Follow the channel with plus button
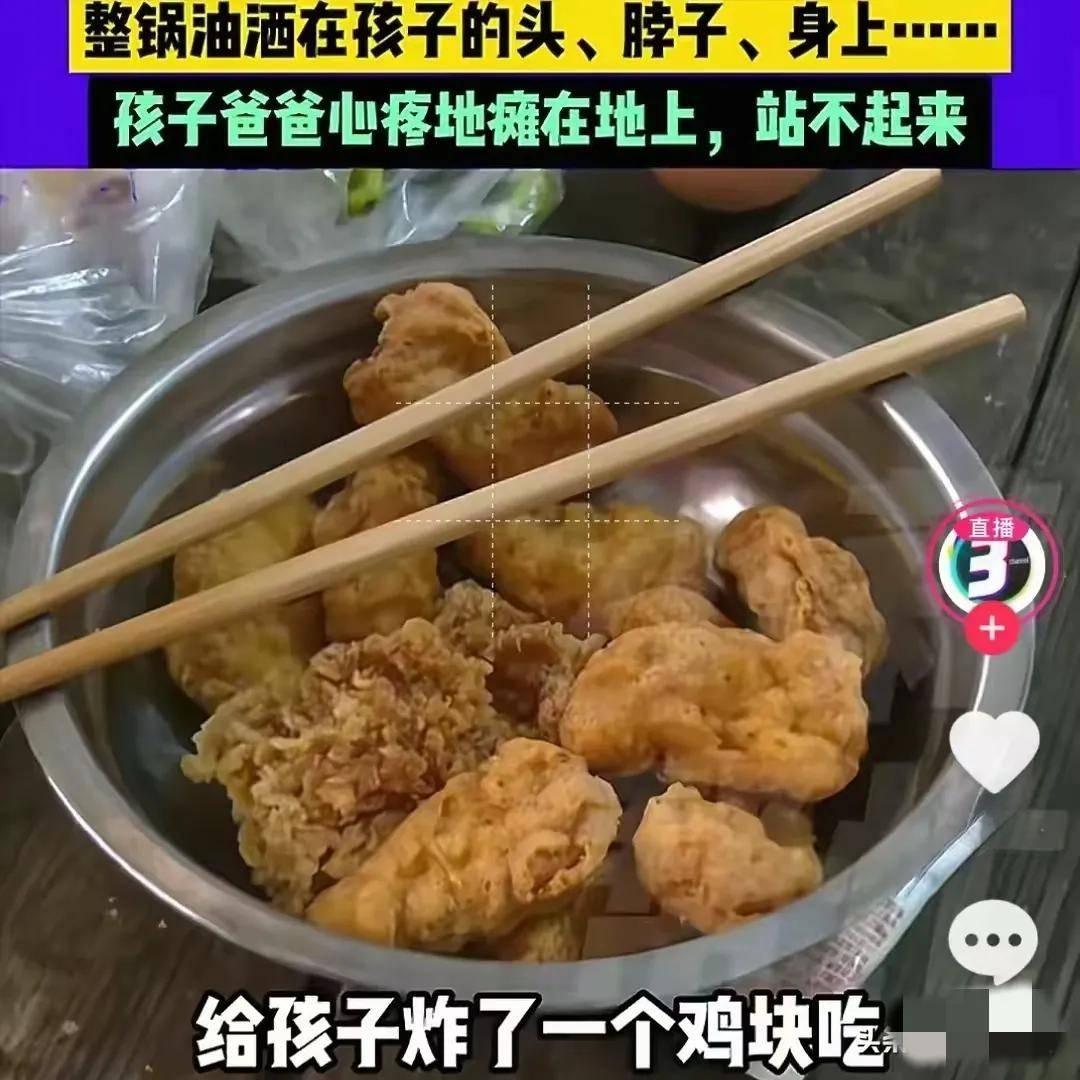Image resolution: width=1080 pixels, height=1080 pixels. click(x=992, y=629)
